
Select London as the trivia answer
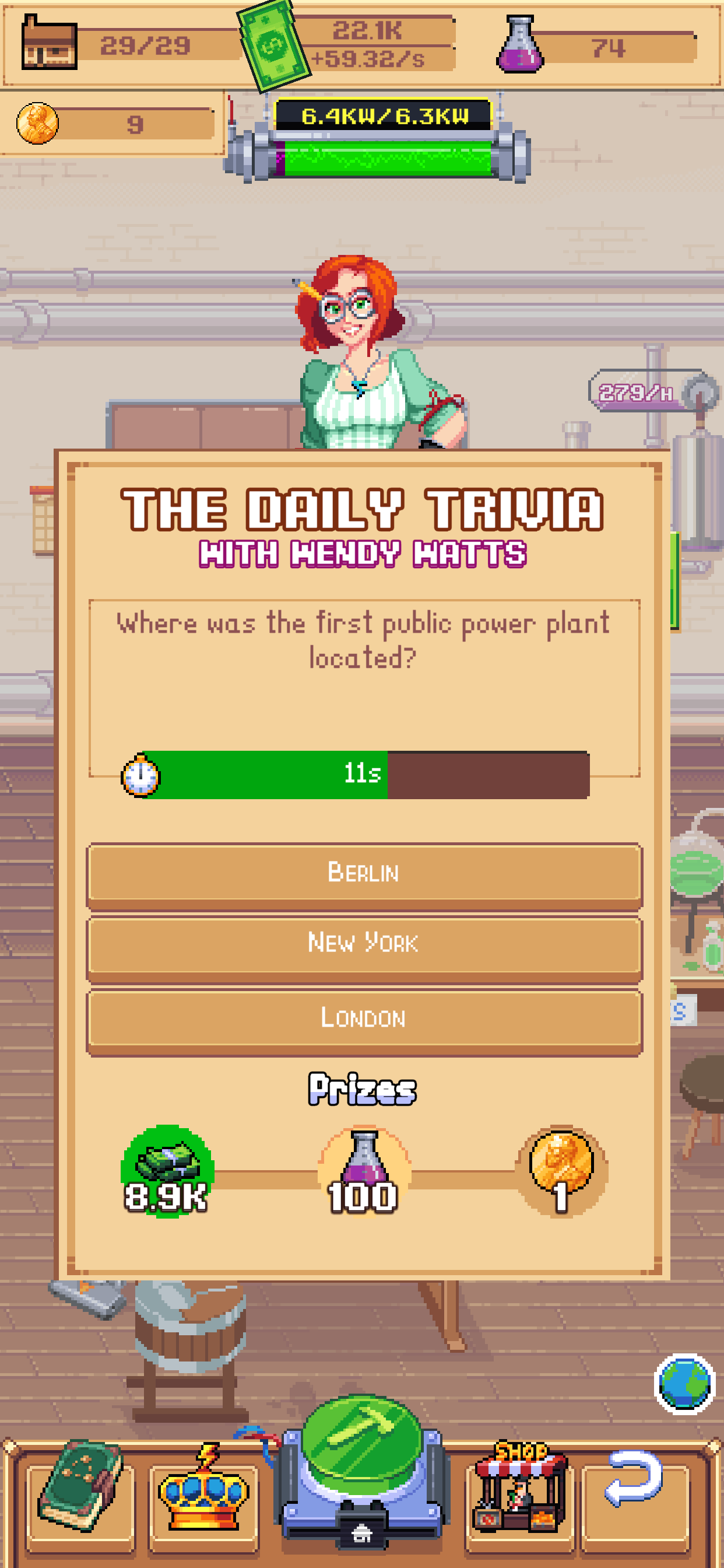point(364,1019)
